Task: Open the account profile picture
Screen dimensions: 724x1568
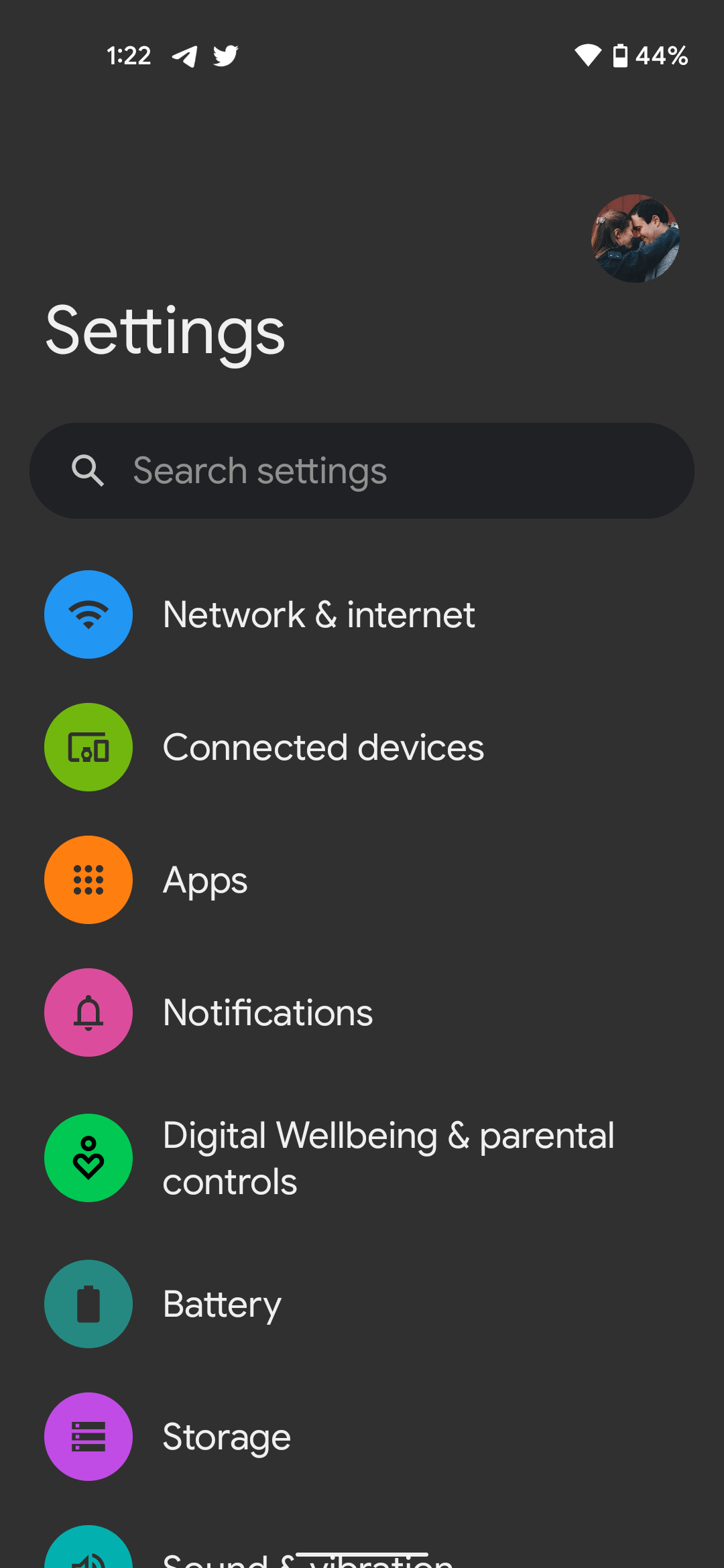Action: coord(636,239)
